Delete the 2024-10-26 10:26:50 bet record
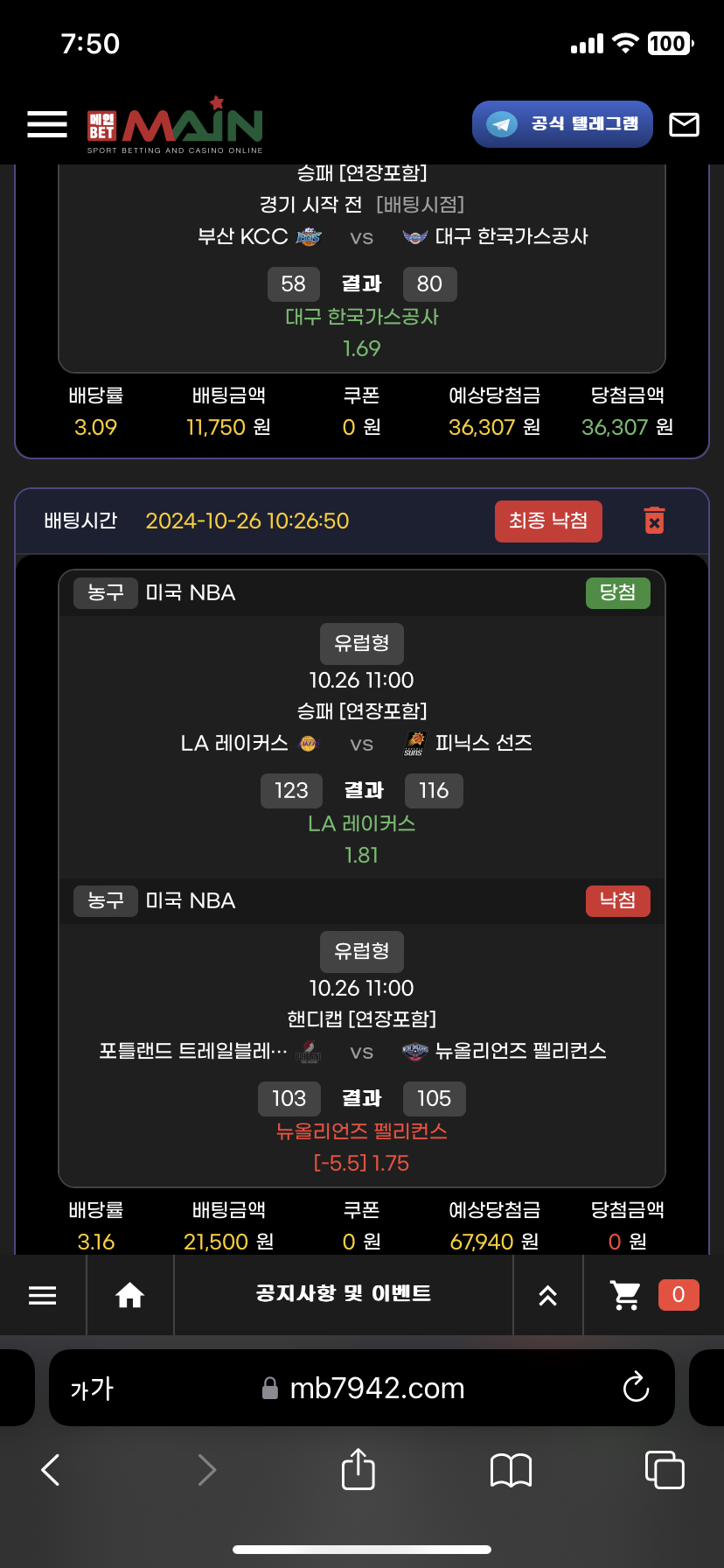 click(654, 521)
